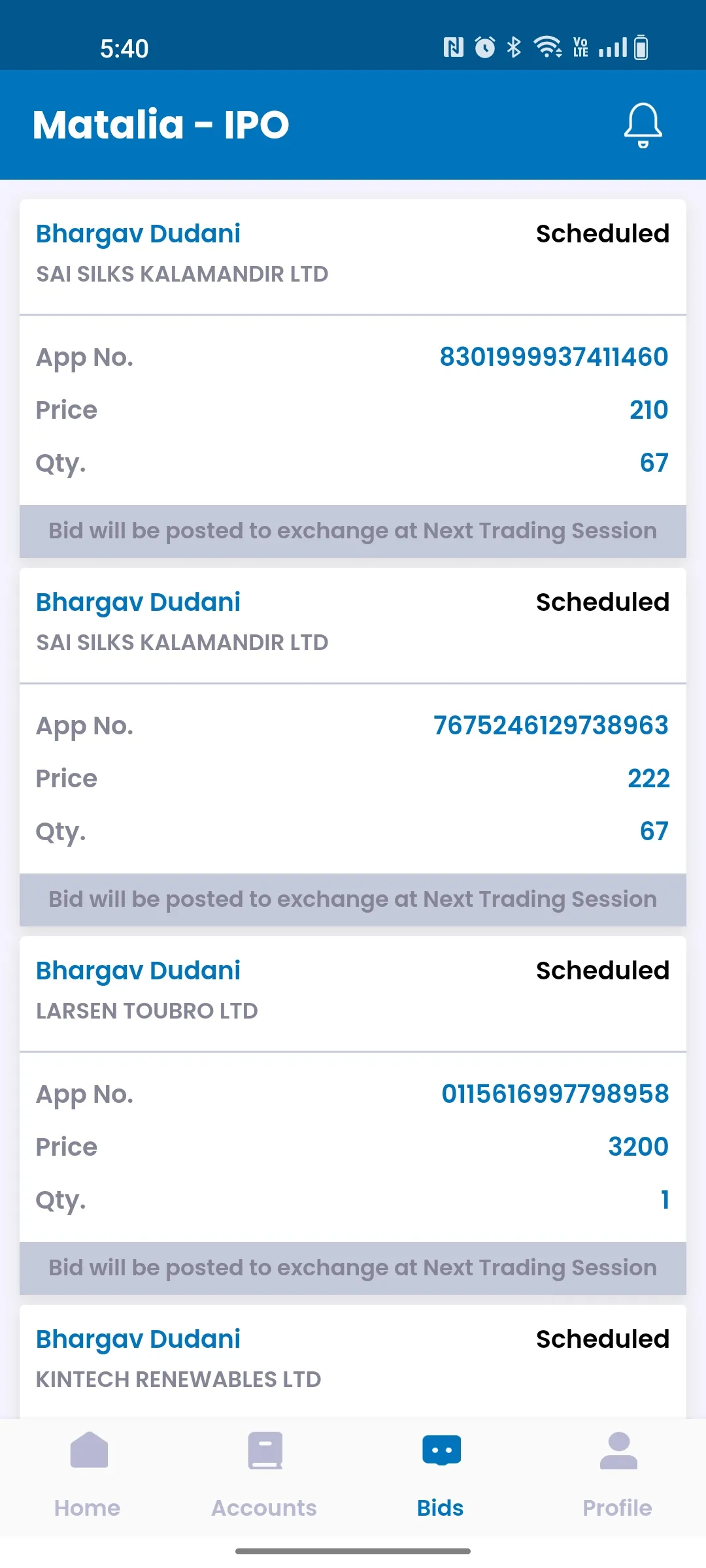Open the Larsen Toubro Ltd bid card
The height and width of the screenshot is (1568, 706).
pyautogui.click(x=353, y=1115)
